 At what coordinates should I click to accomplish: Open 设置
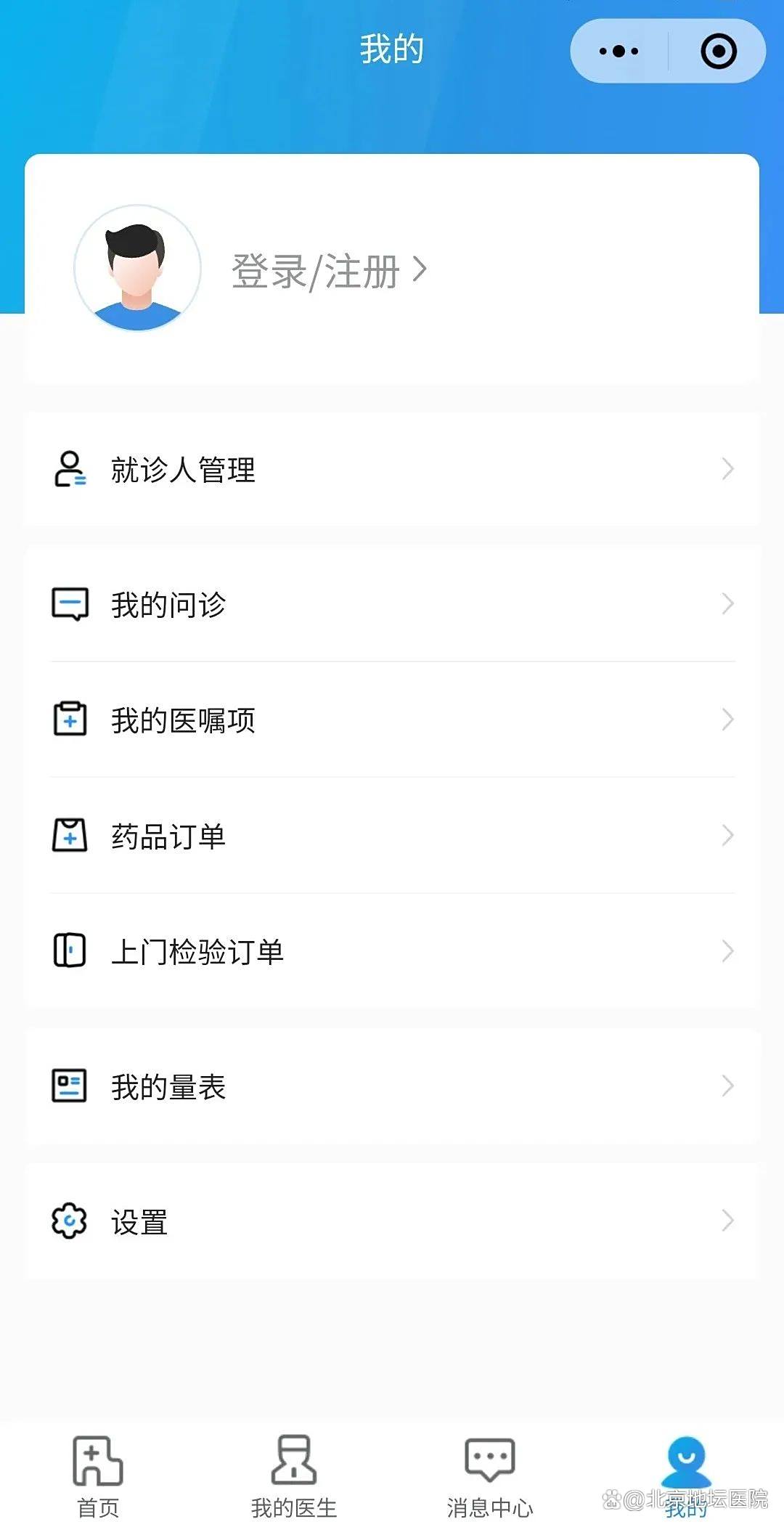click(392, 1221)
